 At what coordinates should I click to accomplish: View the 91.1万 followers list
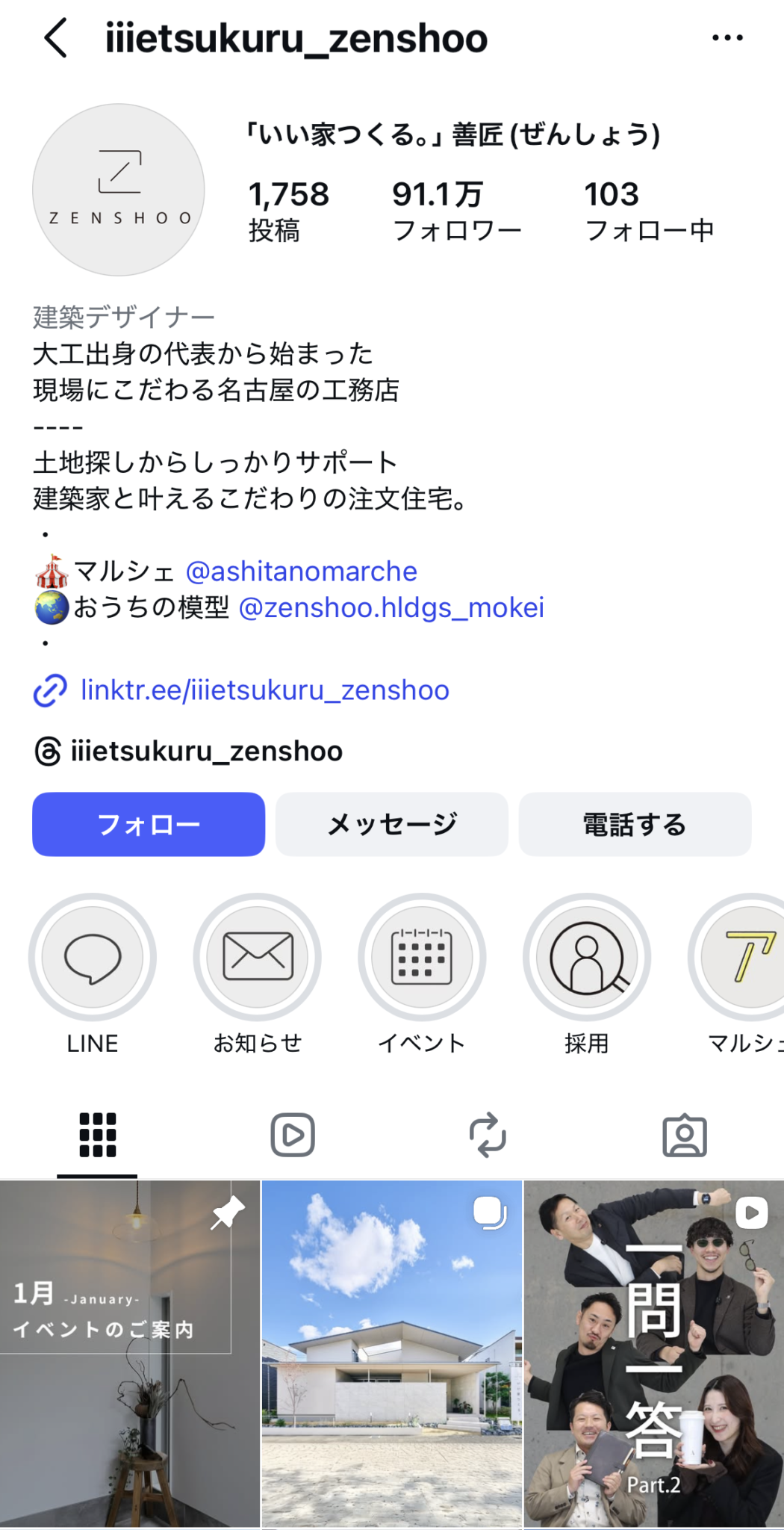tap(456, 211)
